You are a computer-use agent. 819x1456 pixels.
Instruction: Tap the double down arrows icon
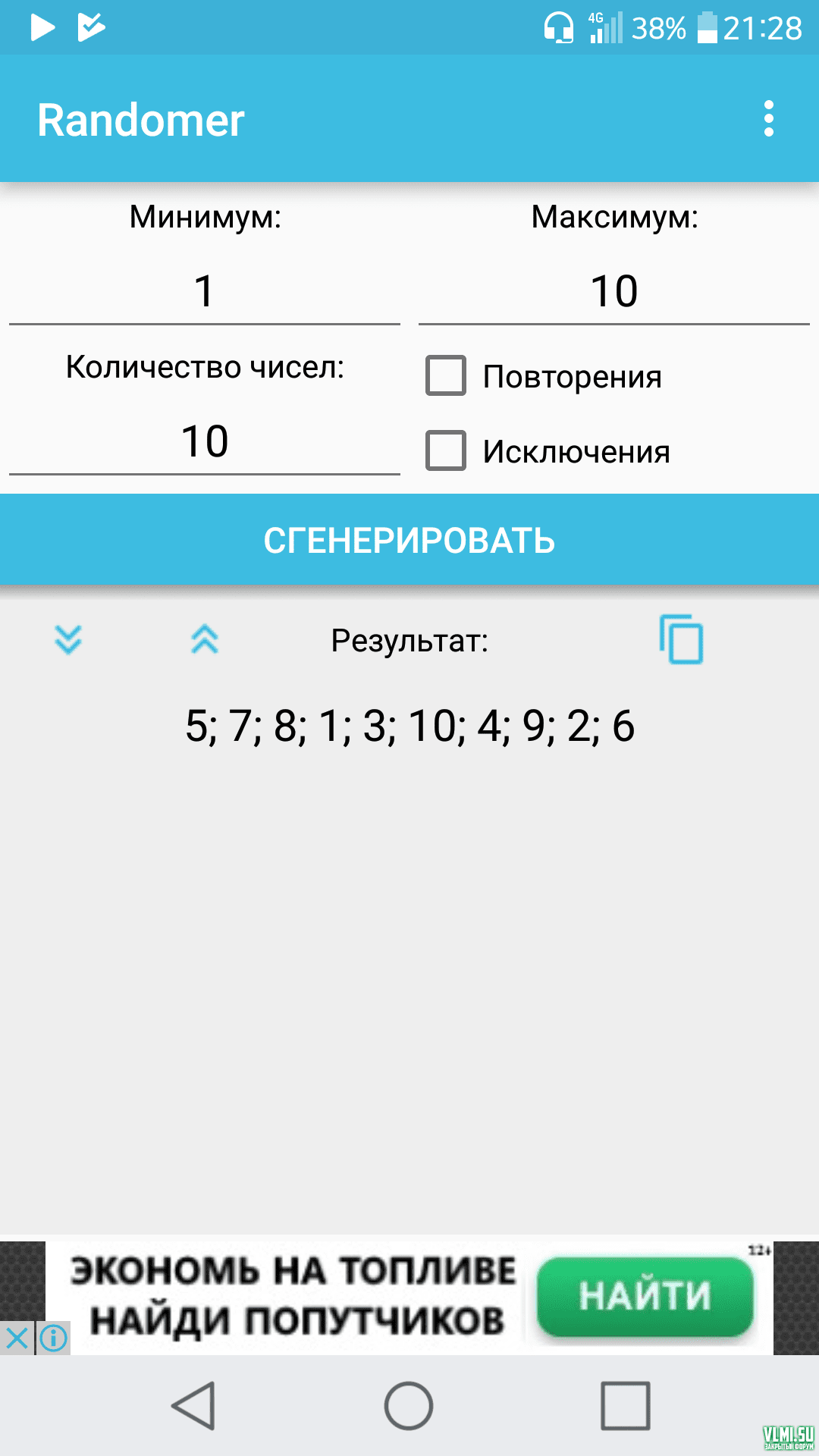68,640
